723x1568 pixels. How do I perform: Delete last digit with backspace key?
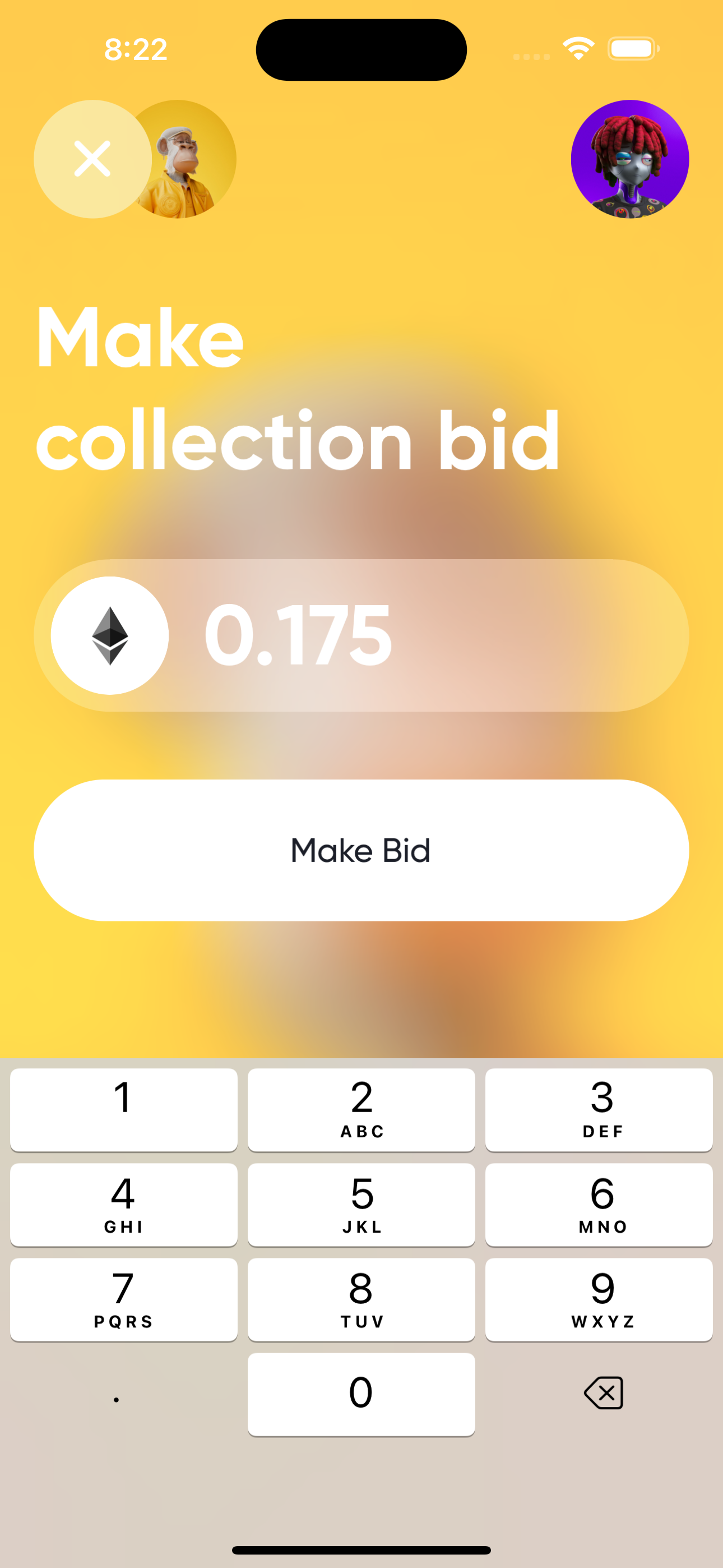[x=603, y=1393]
